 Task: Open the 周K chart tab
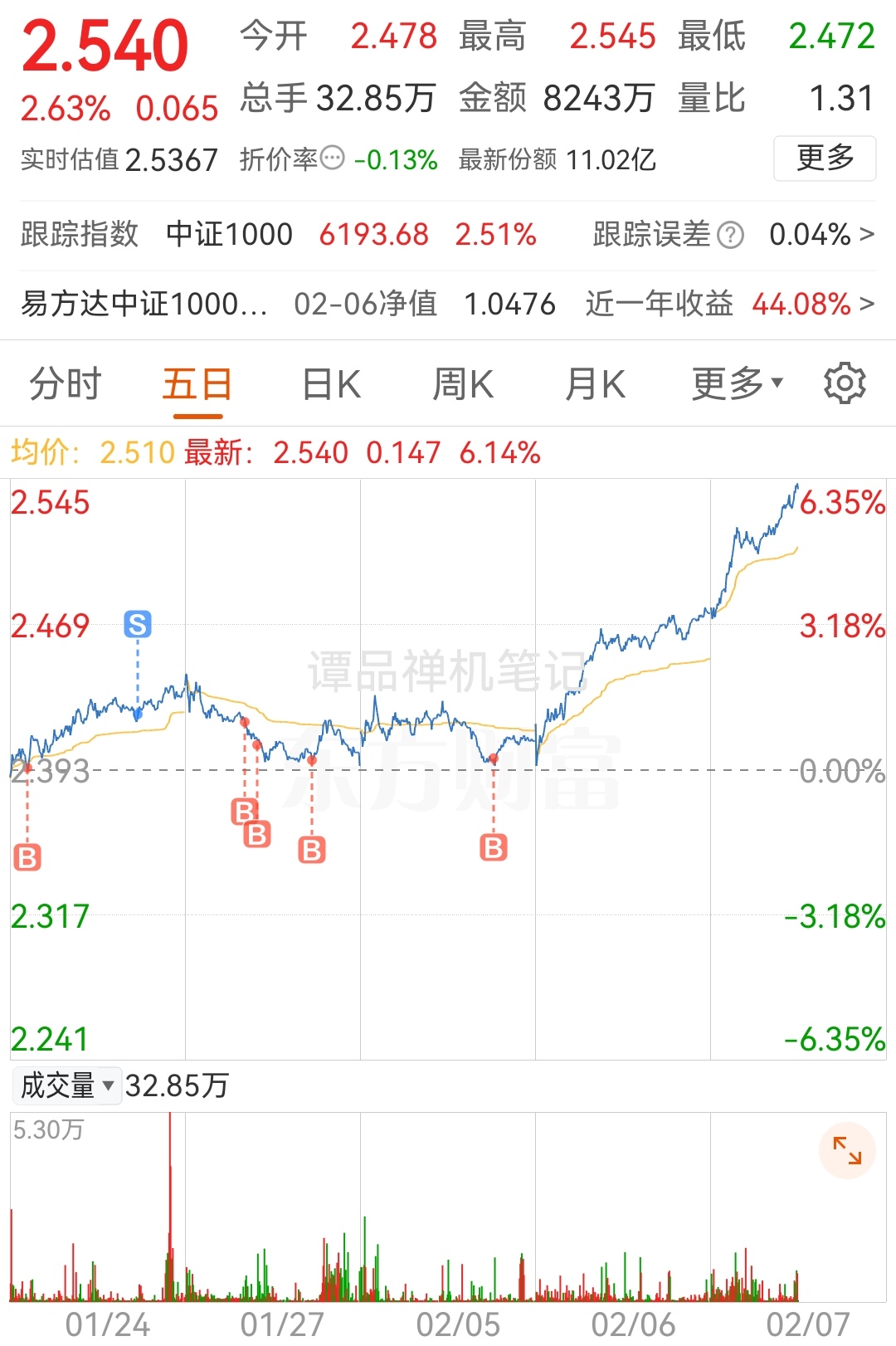pyautogui.click(x=463, y=385)
